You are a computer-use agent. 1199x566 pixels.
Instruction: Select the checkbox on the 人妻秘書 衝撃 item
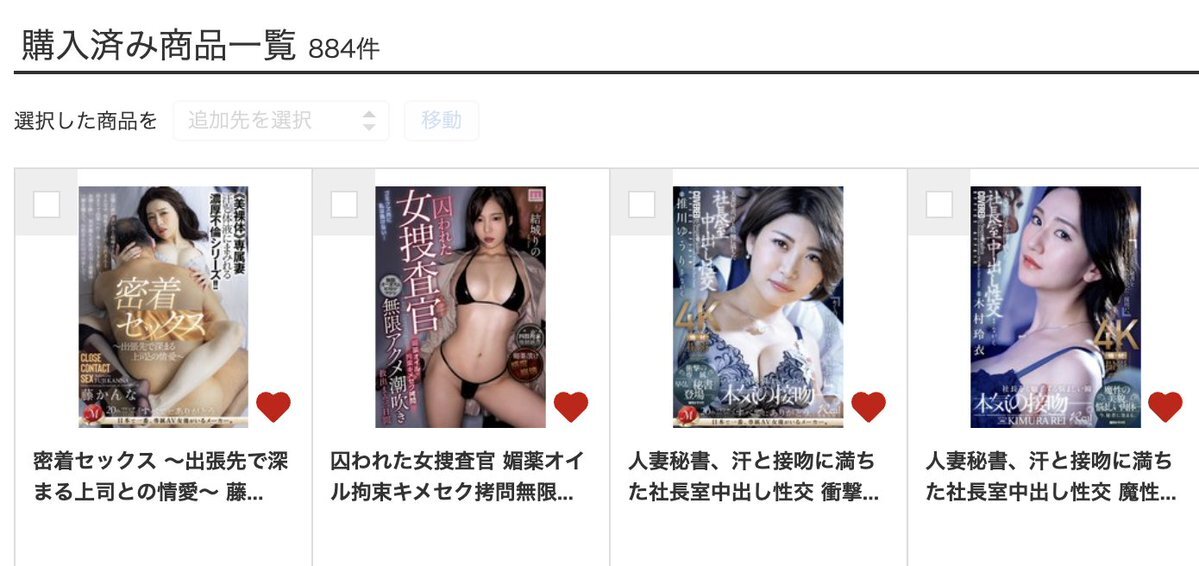pyautogui.click(x=642, y=204)
